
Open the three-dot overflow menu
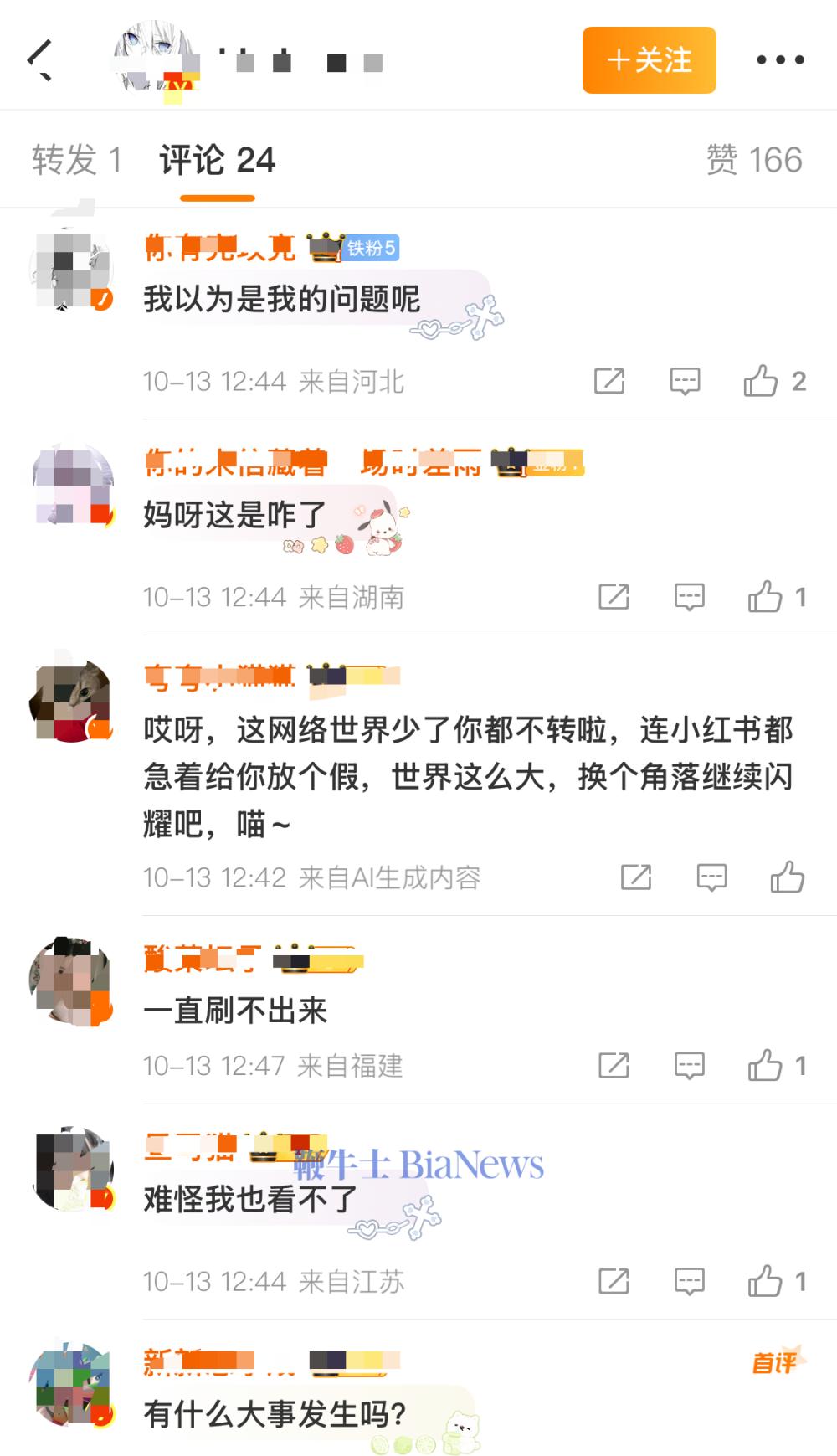[x=780, y=60]
